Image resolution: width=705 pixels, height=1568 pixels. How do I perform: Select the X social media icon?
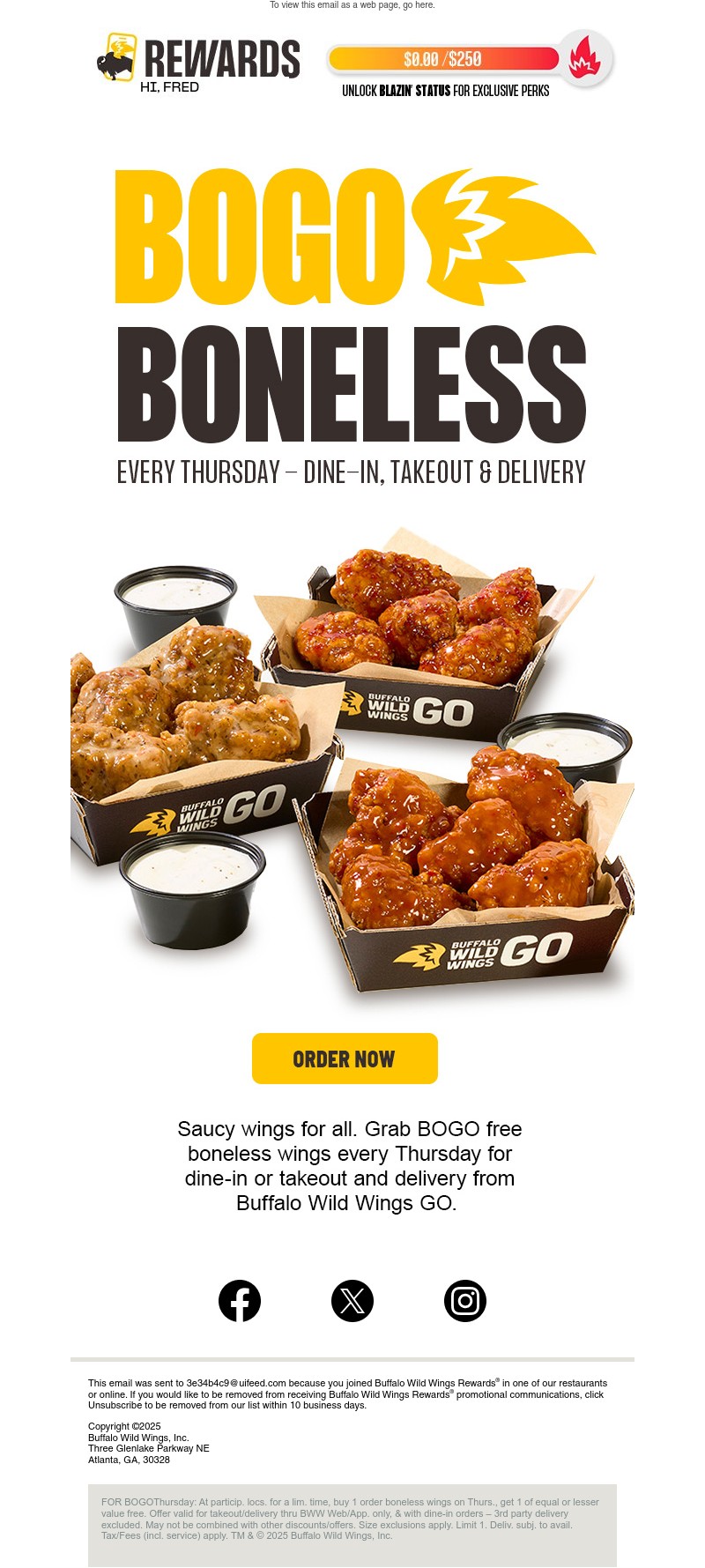tap(352, 1301)
